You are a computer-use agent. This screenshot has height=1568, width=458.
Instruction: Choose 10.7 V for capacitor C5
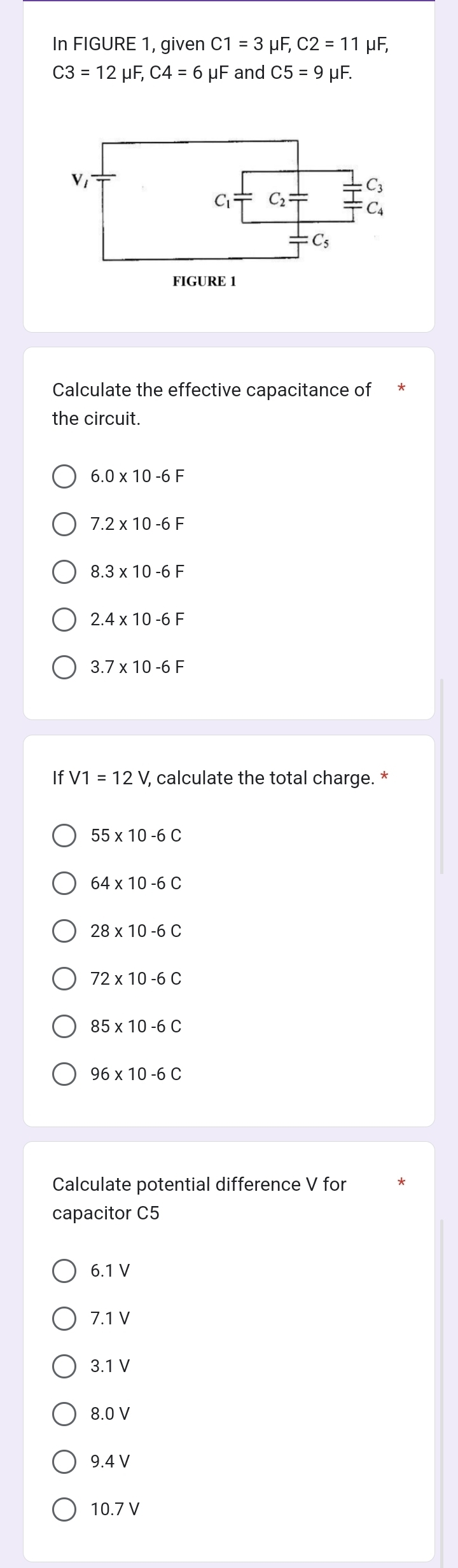[x=64, y=1509]
